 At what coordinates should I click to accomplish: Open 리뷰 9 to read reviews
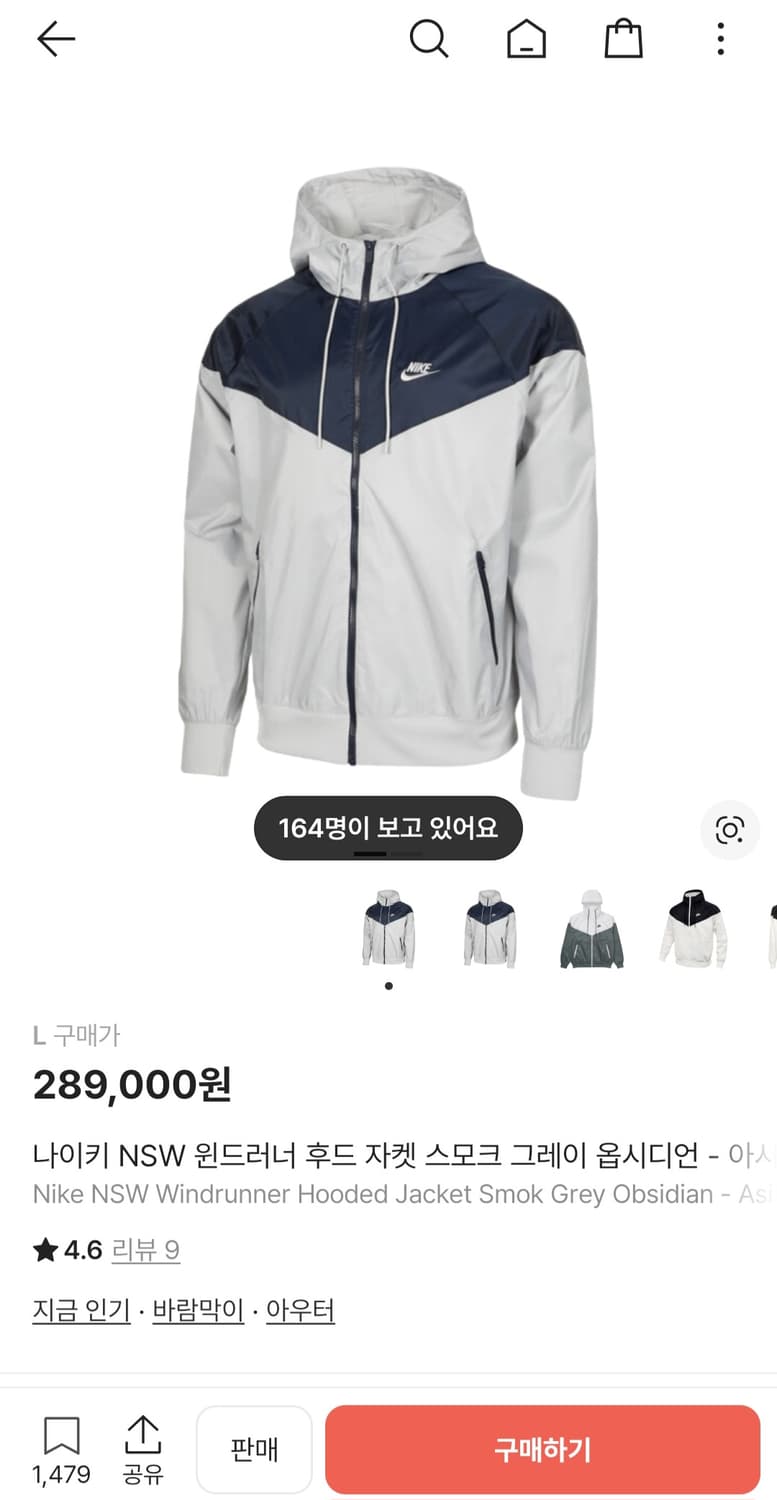click(146, 1250)
